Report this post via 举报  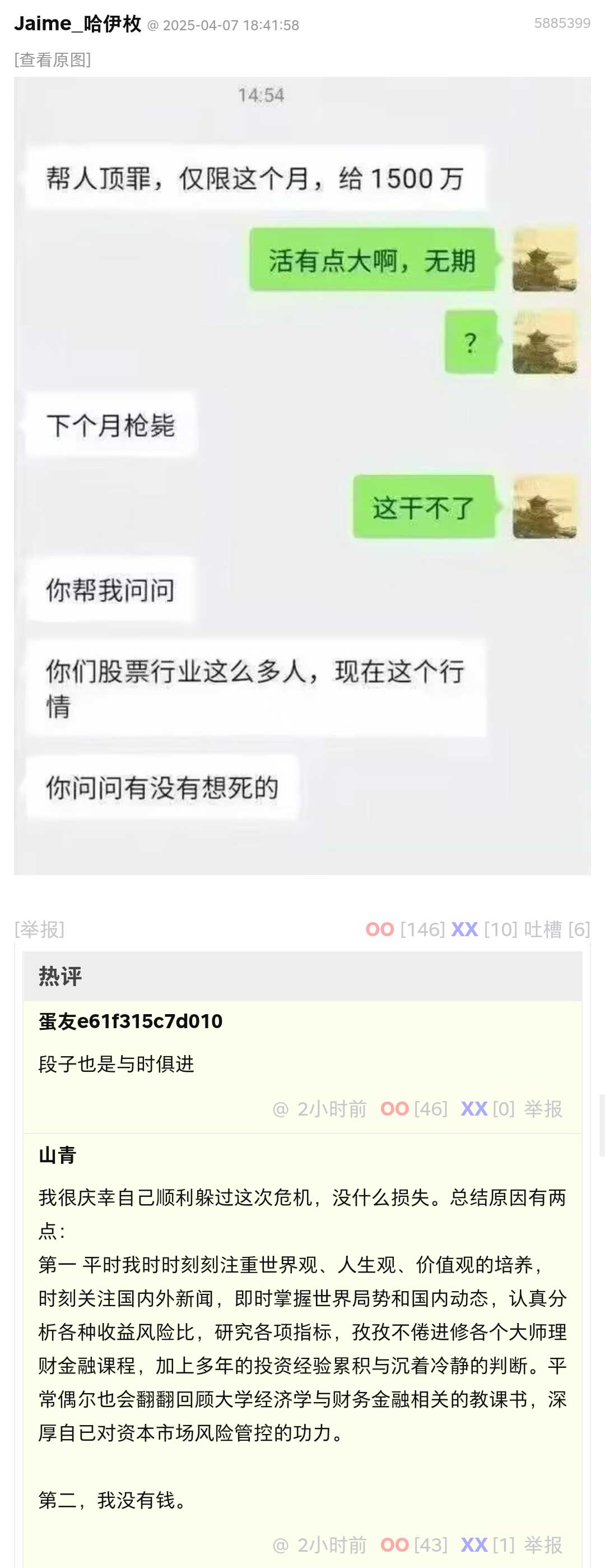39,929
